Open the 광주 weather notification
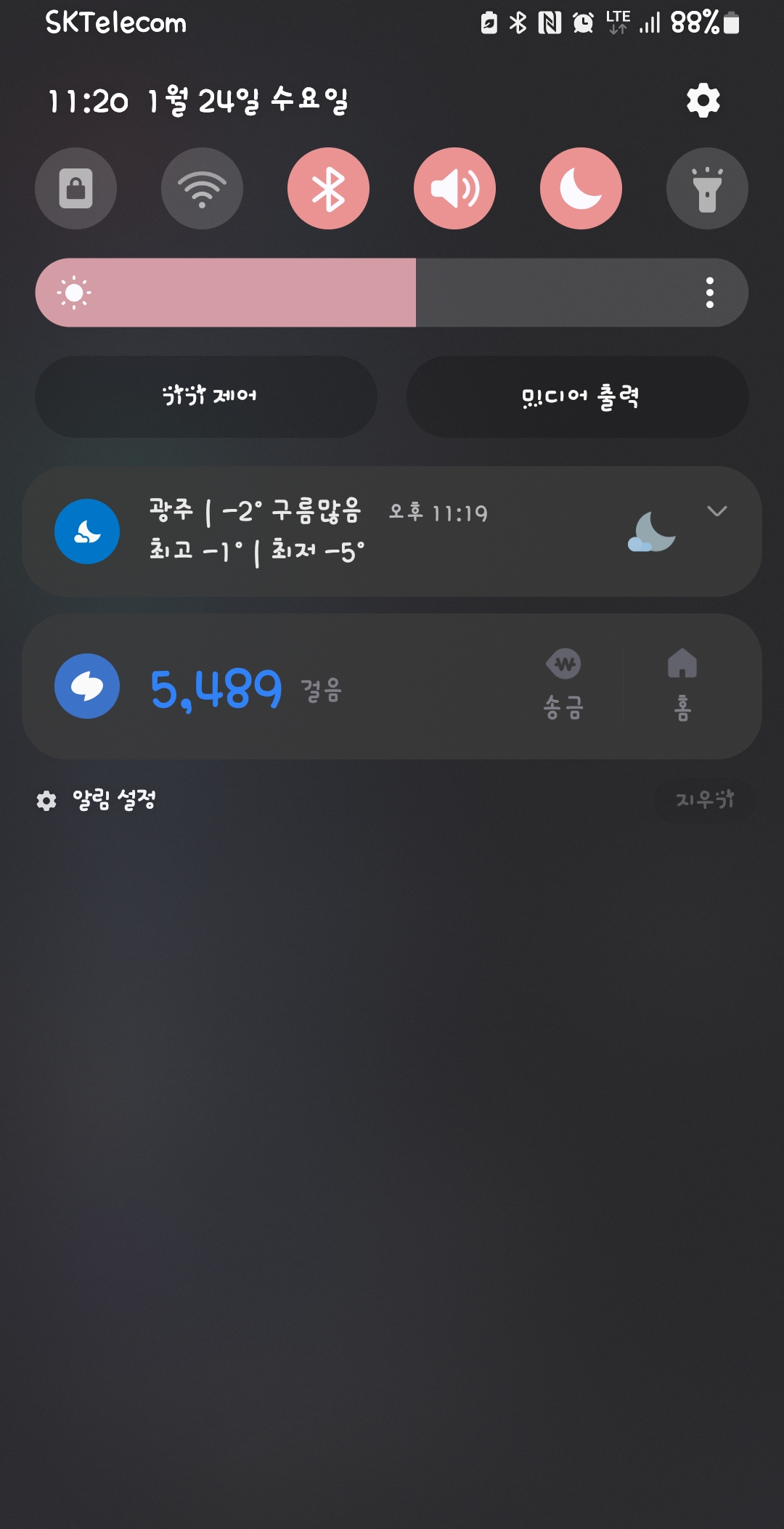Image resolution: width=784 pixels, height=1529 pixels. tap(327, 531)
